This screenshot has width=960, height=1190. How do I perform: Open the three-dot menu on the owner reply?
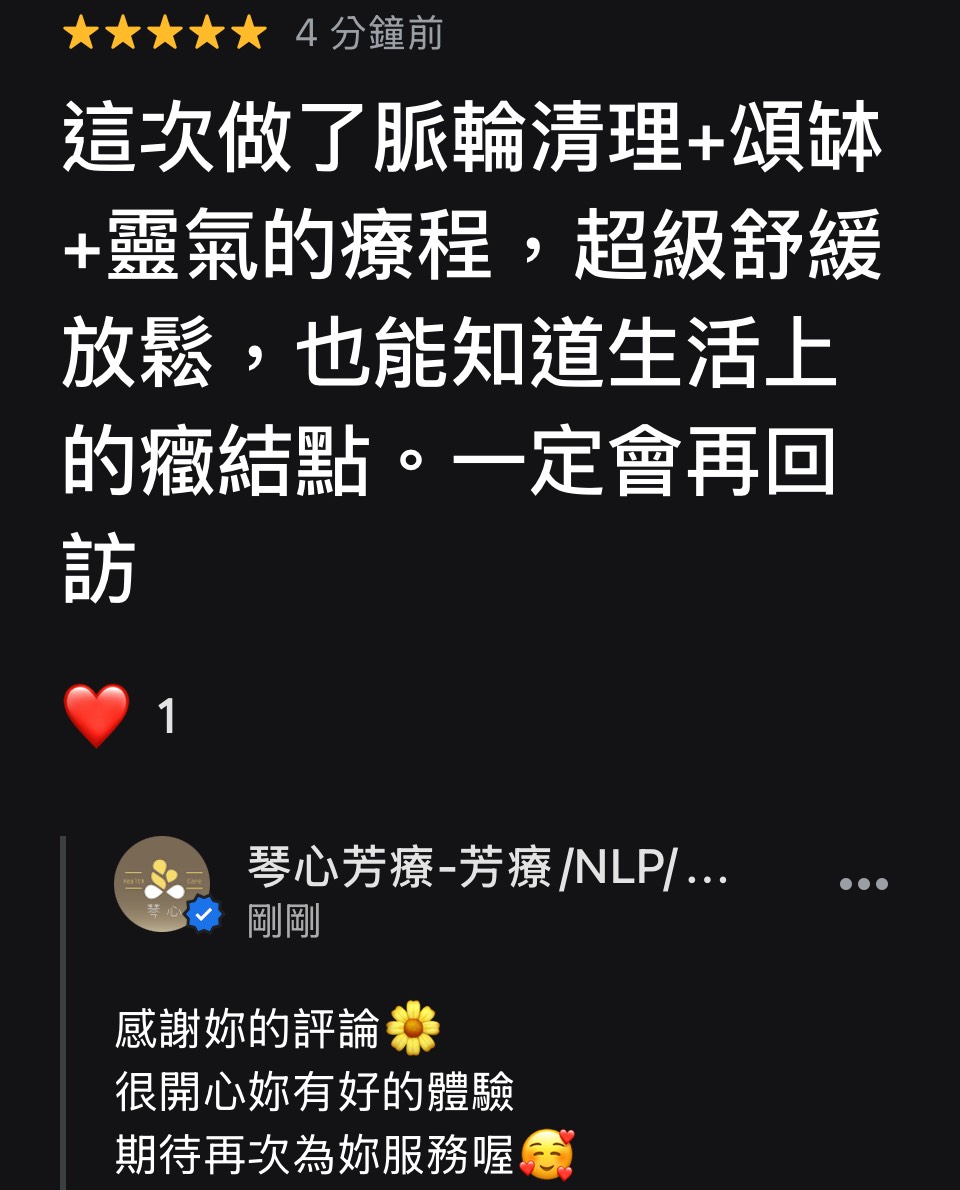[863, 883]
